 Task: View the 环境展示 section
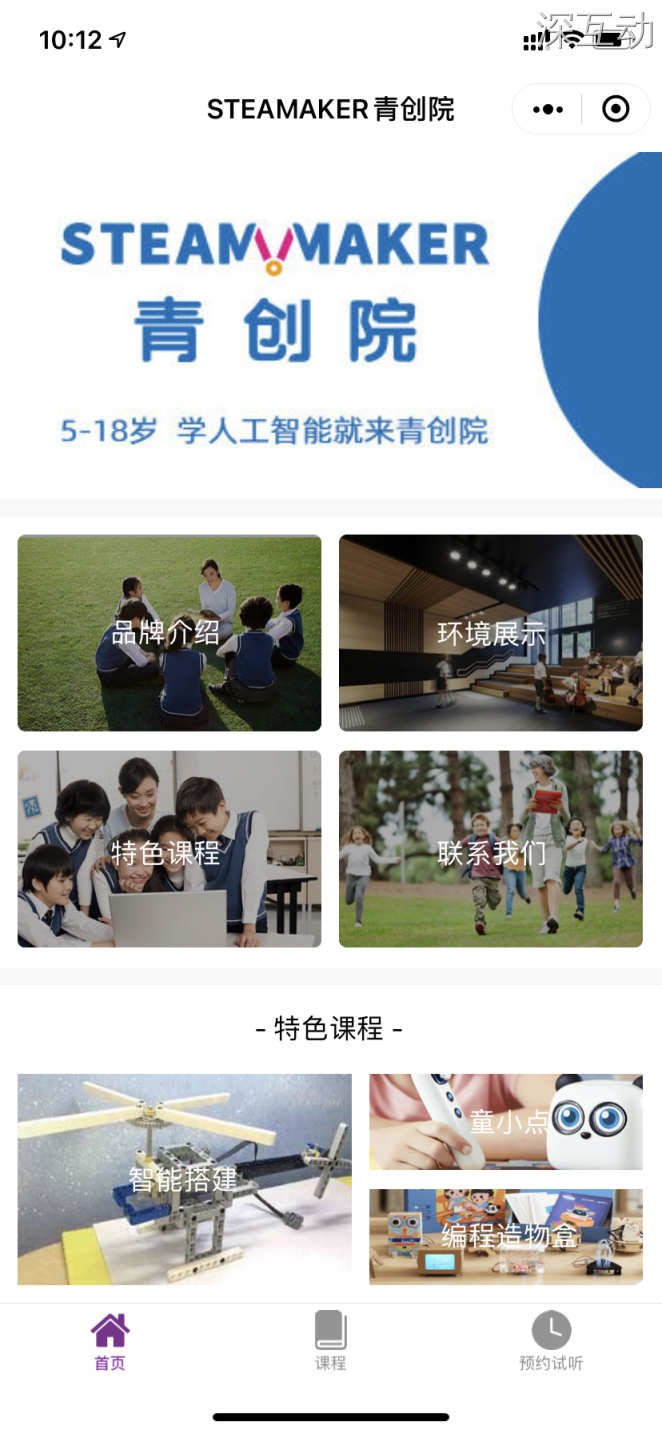pos(490,633)
